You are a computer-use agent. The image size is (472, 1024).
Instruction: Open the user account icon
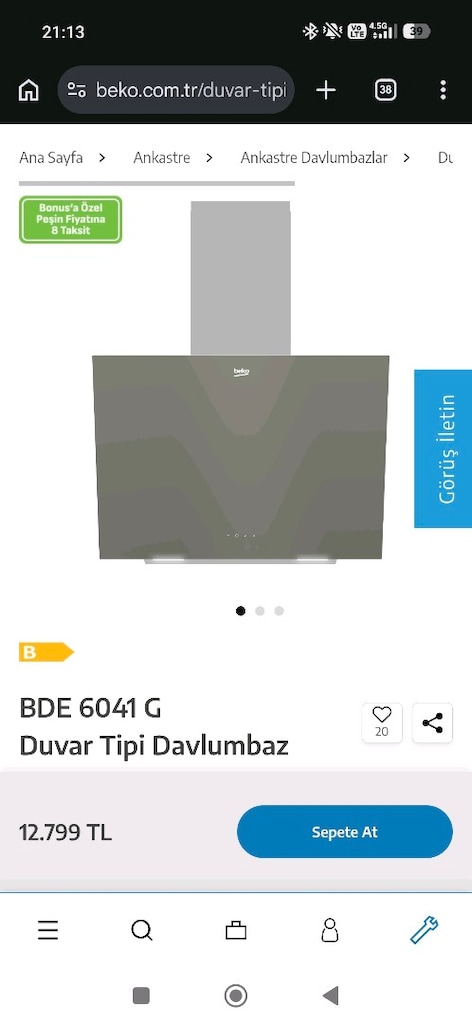pos(330,930)
